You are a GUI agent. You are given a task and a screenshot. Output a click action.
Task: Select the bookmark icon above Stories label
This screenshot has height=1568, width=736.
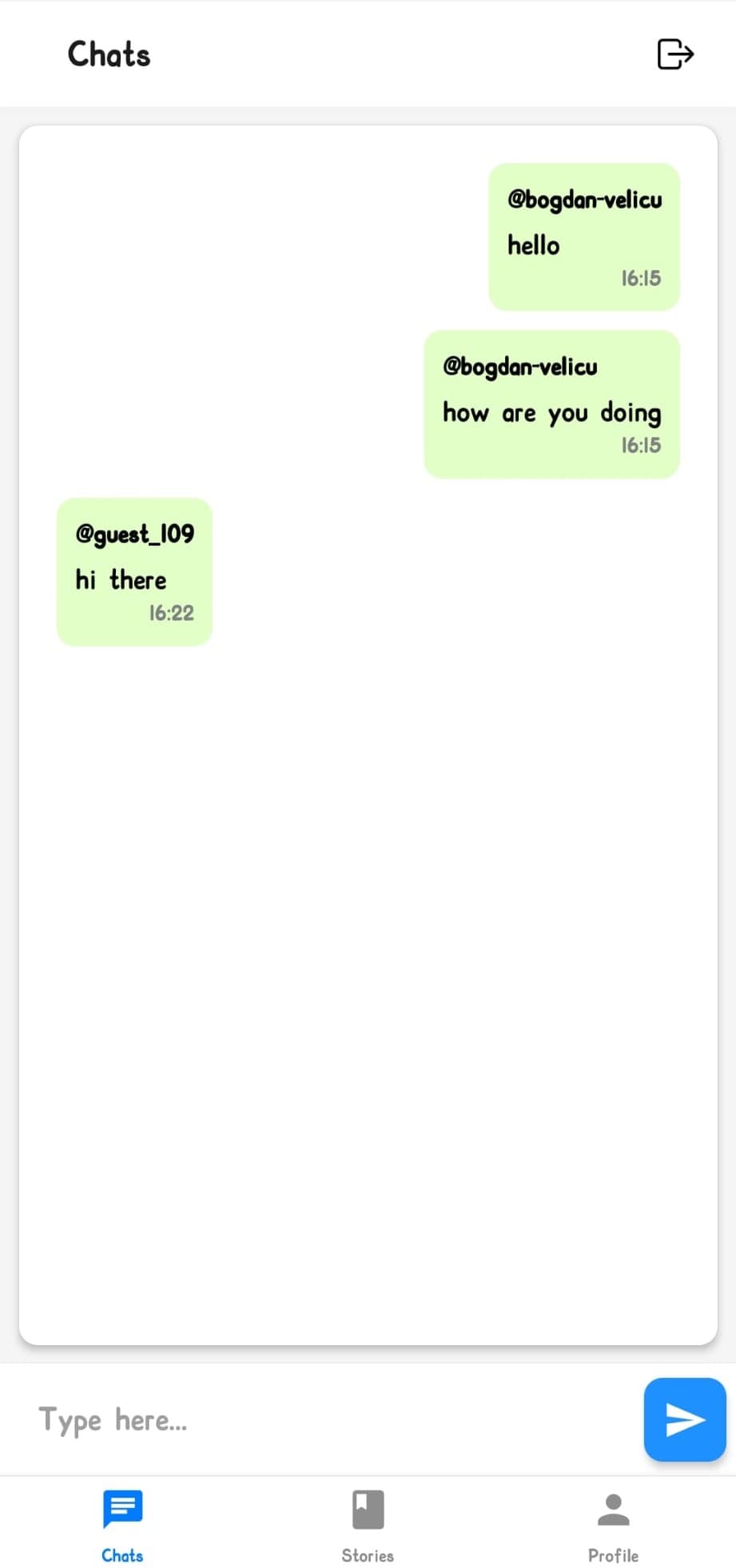pos(367,1508)
